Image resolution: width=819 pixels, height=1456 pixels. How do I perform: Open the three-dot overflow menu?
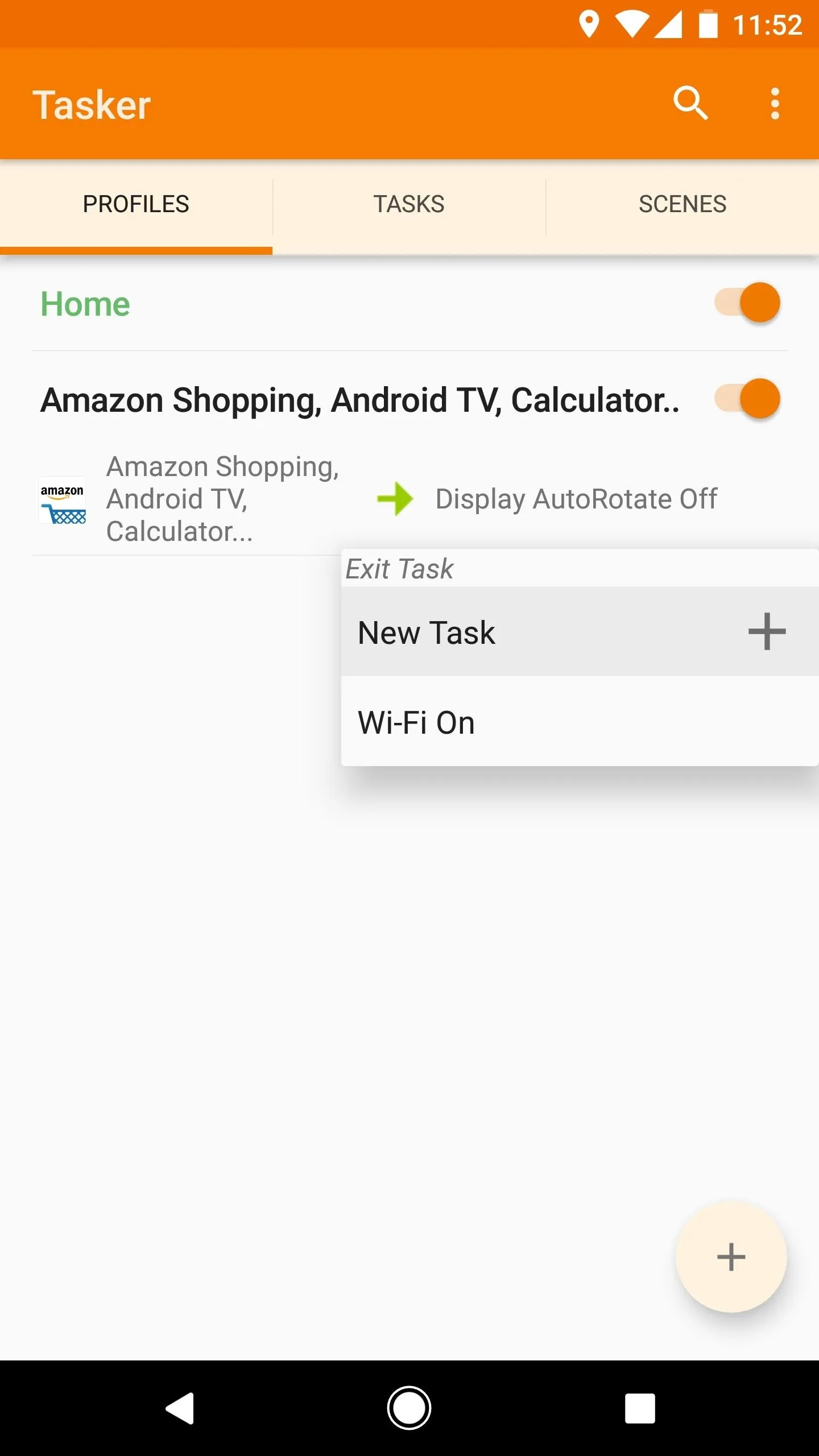774,104
